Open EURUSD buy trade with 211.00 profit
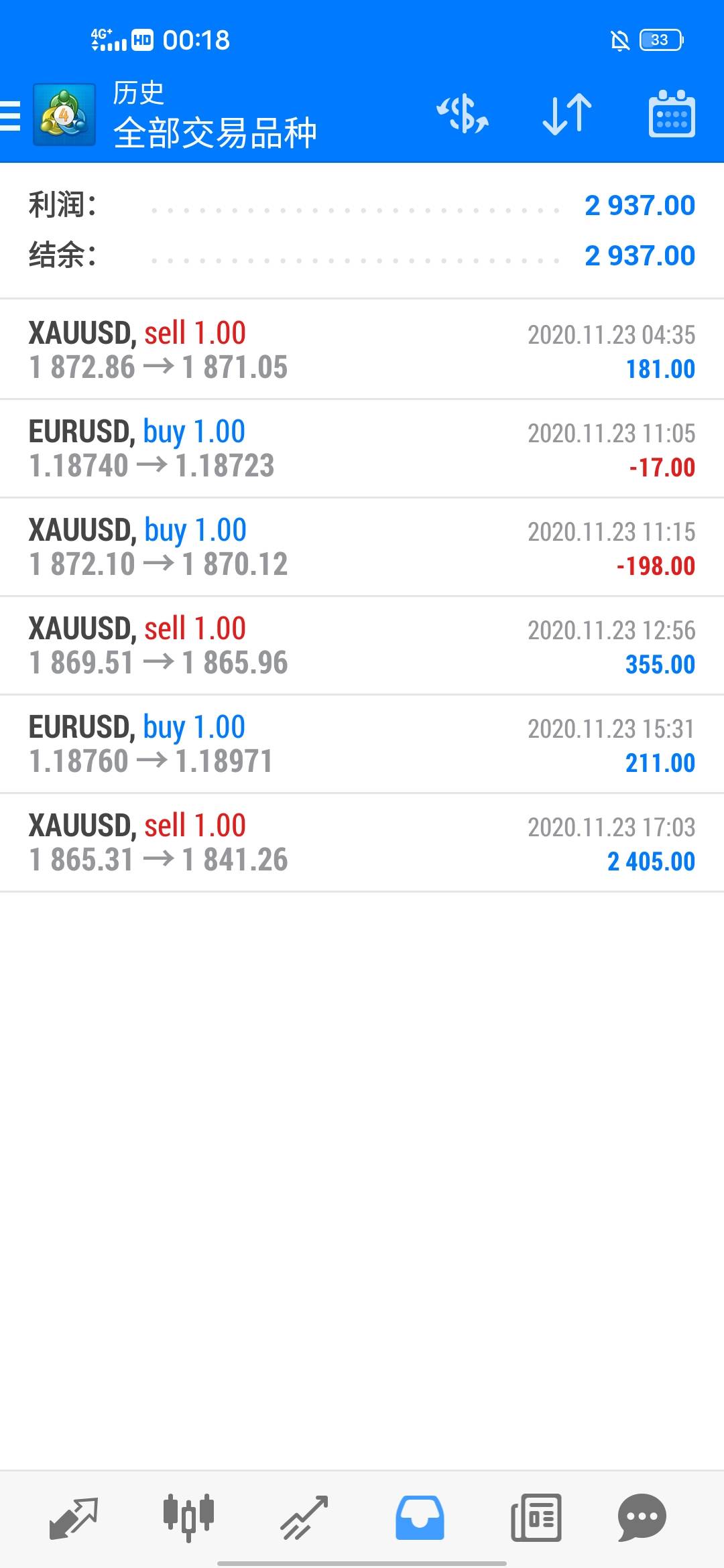Viewport: 724px width, 1568px height. 362,744
